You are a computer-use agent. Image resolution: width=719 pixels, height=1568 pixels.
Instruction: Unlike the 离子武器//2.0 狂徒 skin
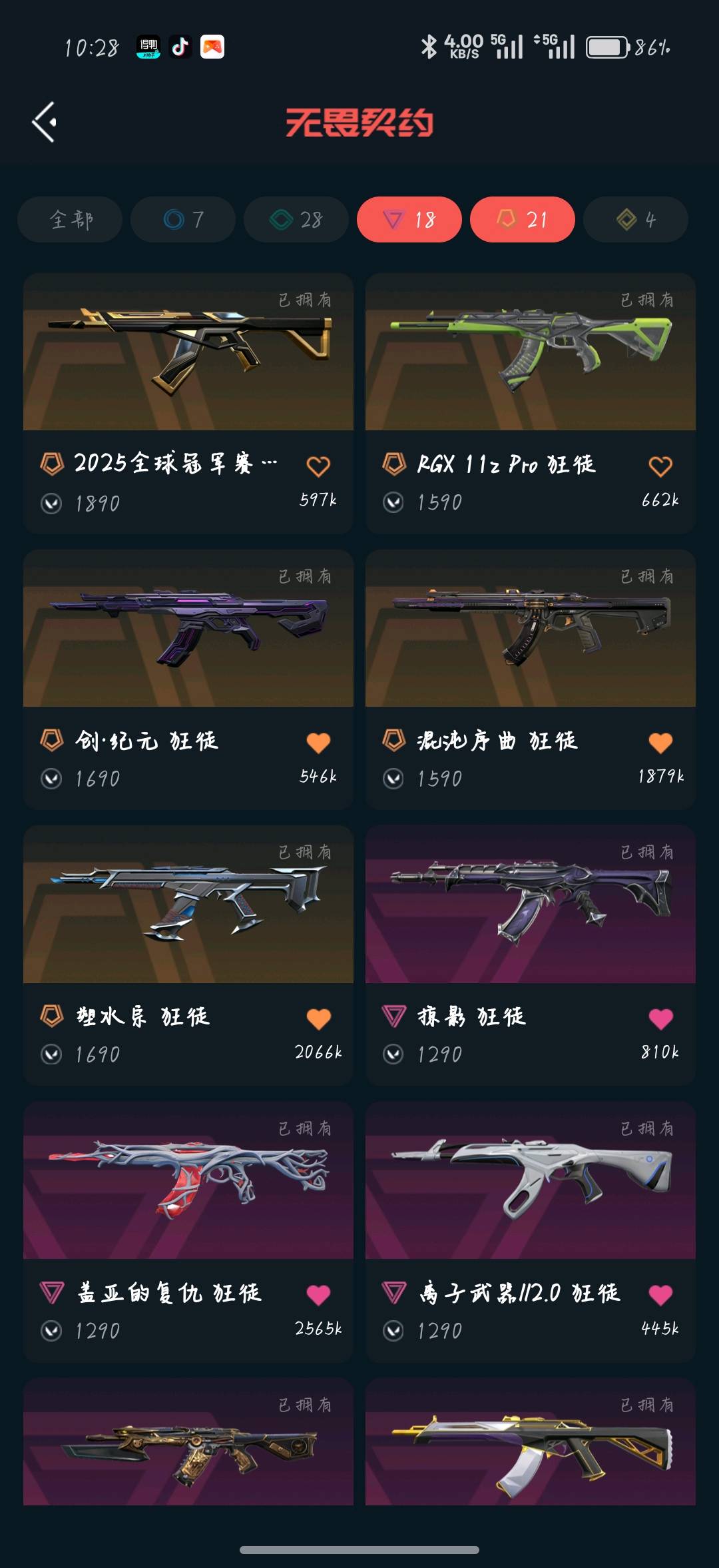[x=660, y=1295]
